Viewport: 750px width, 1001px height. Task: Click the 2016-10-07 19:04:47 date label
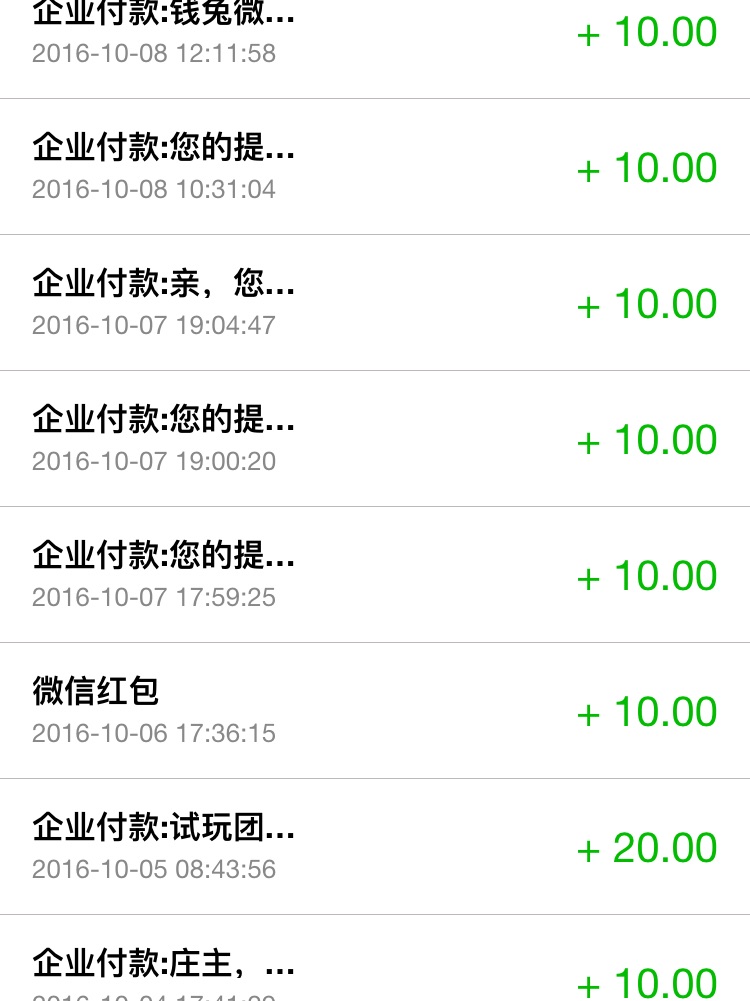[x=153, y=325]
